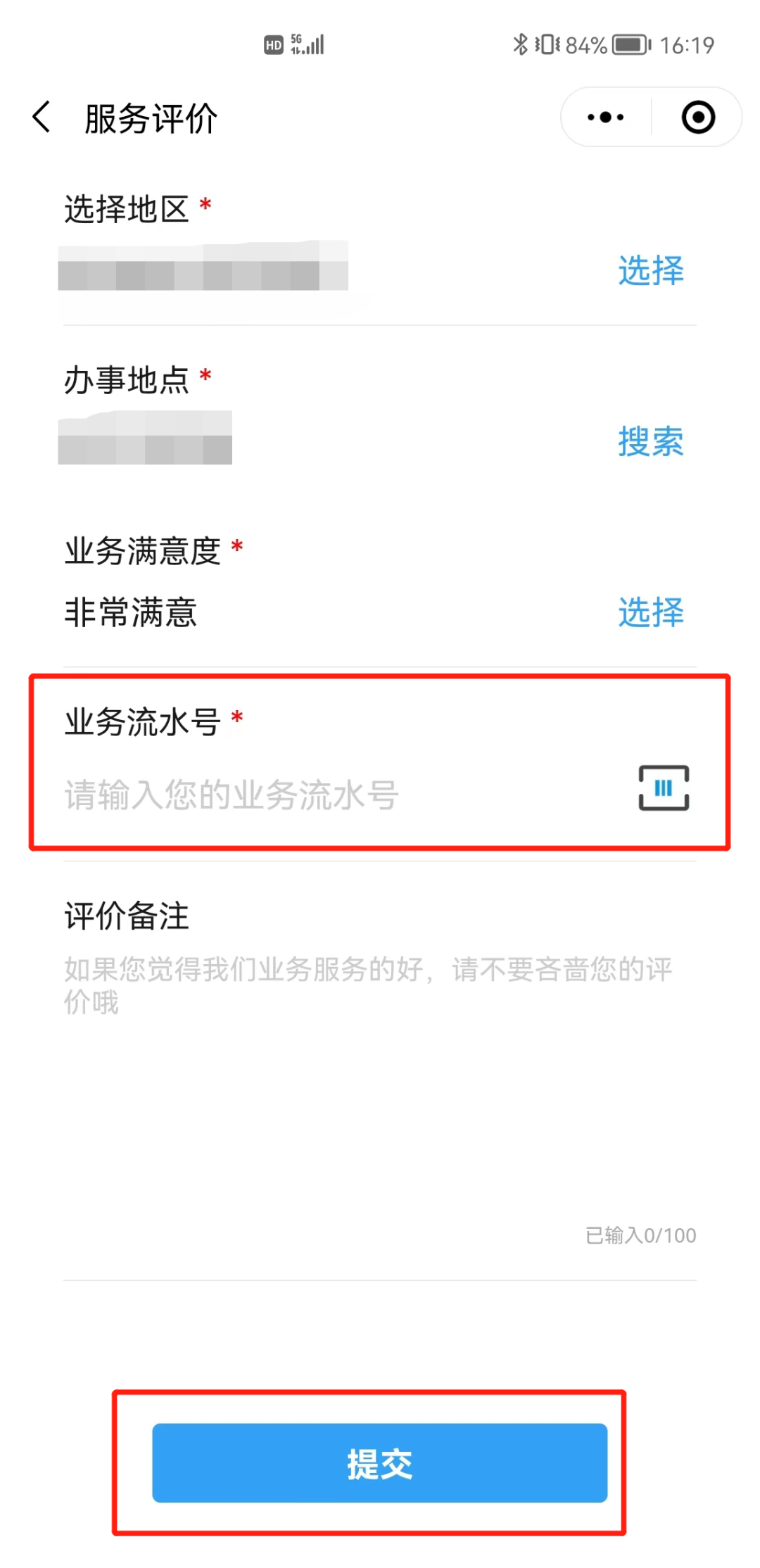Image resolution: width=760 pixels, height=1568 pixels.
Task: Open the mini program three-dot menu
Action: point(606,118)
